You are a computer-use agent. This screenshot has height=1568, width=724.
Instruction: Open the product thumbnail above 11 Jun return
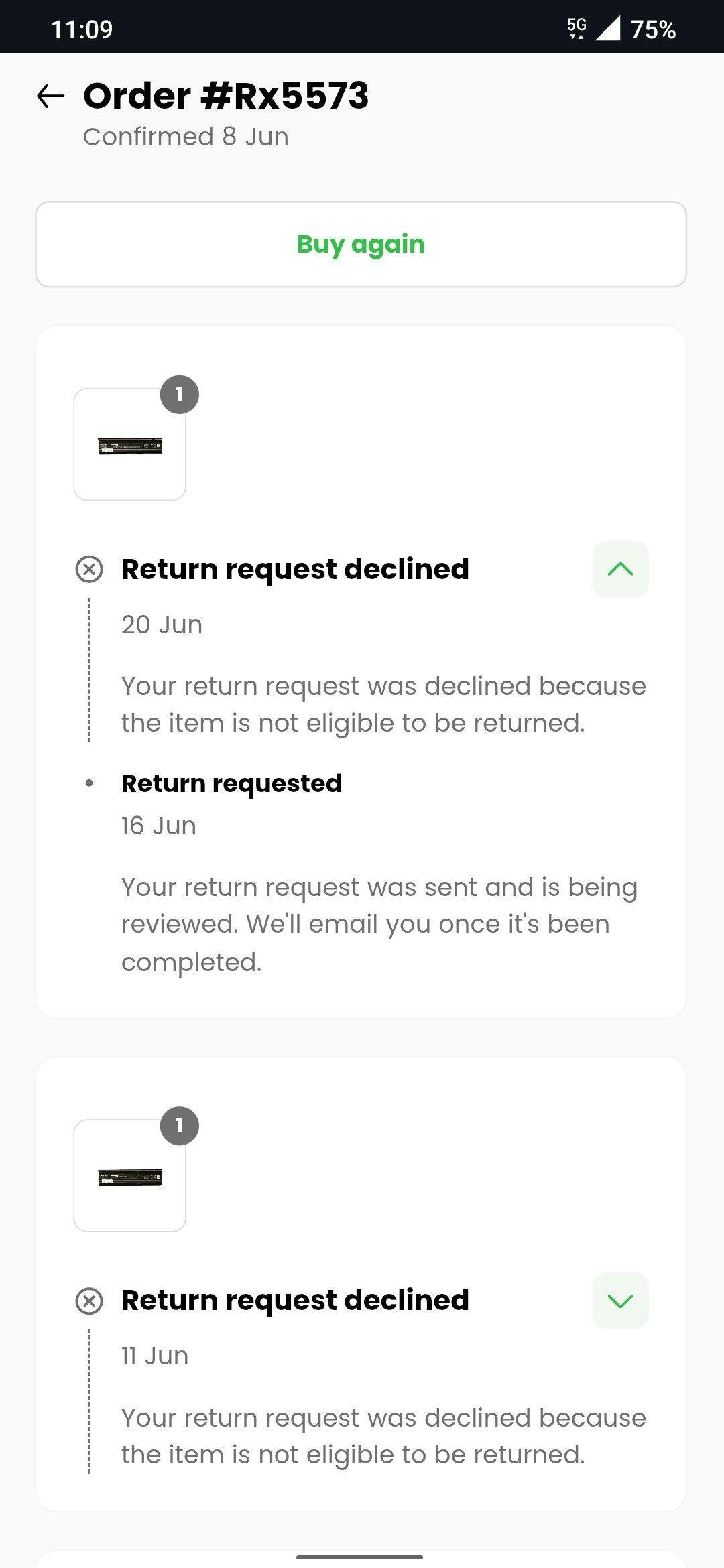coord(129,1176)
